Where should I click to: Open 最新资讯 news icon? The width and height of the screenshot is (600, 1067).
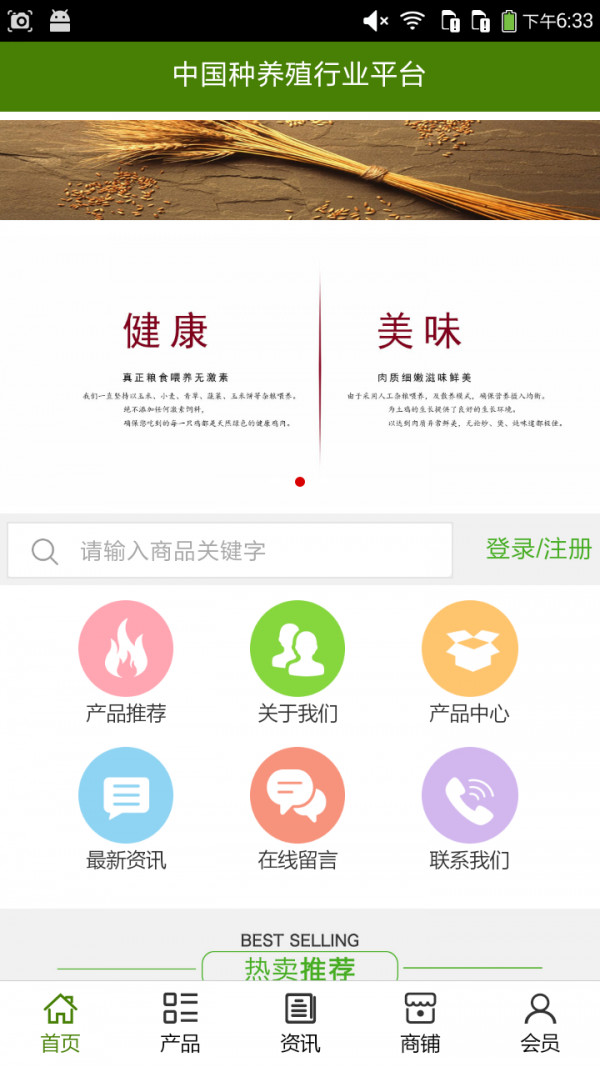coord(126,796)
